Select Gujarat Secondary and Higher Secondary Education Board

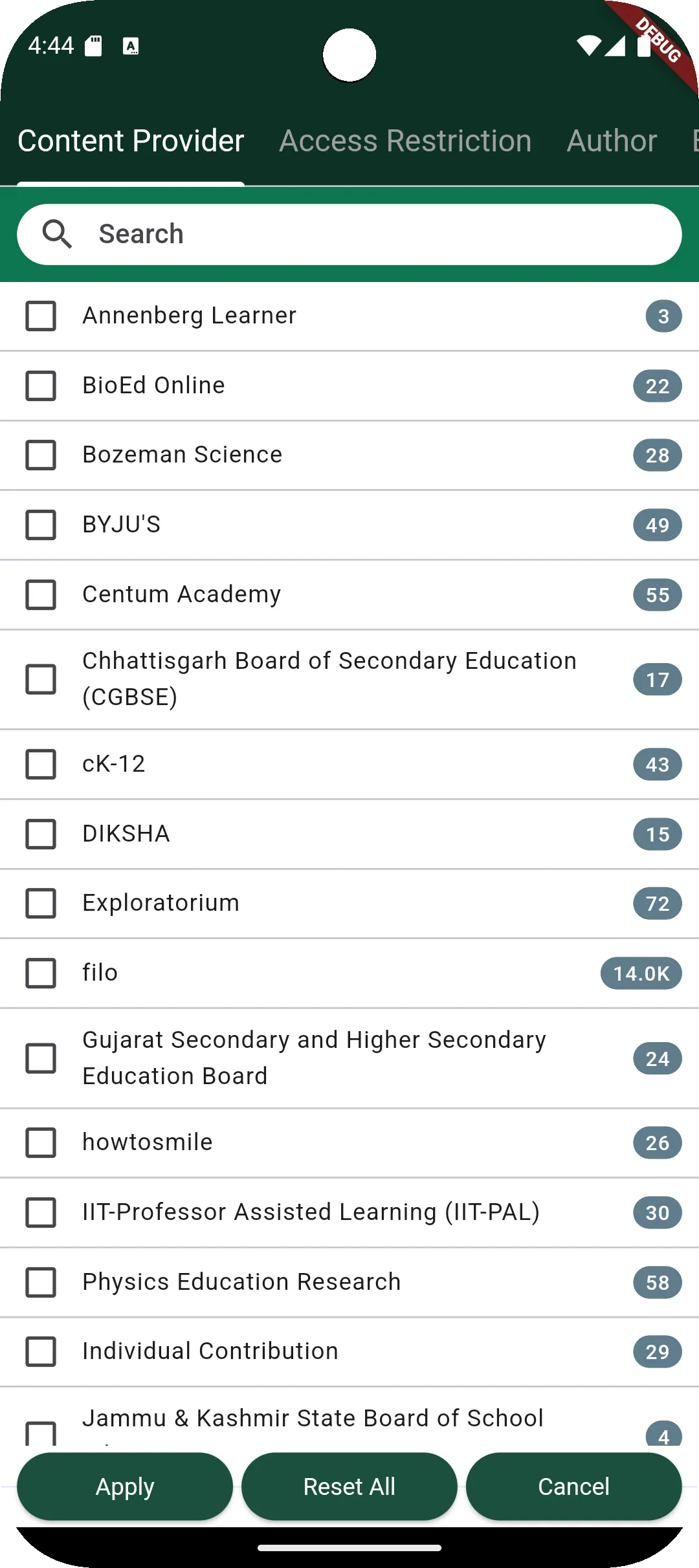41,1058
